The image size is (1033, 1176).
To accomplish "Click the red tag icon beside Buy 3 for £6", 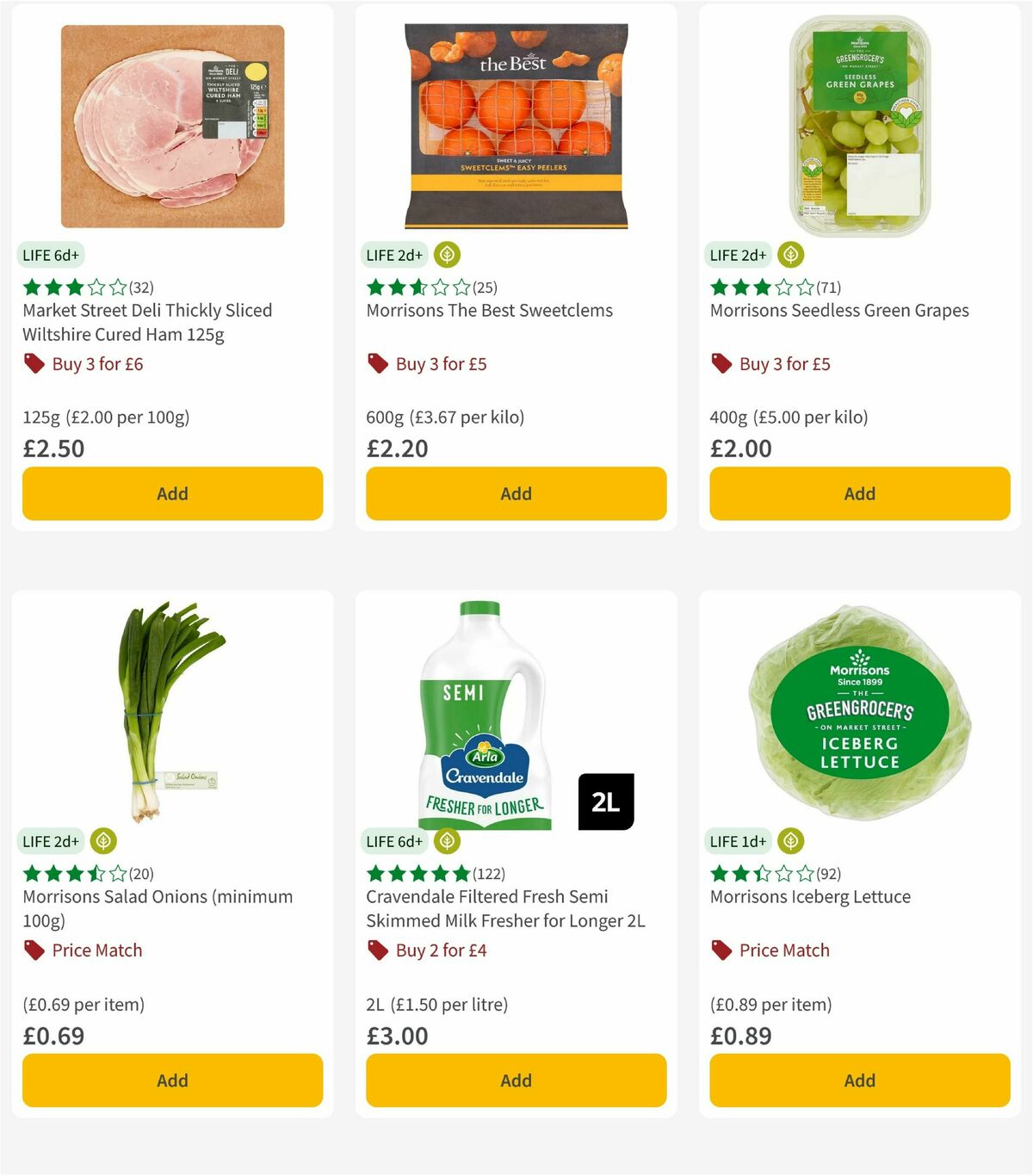I will [34, 363].
